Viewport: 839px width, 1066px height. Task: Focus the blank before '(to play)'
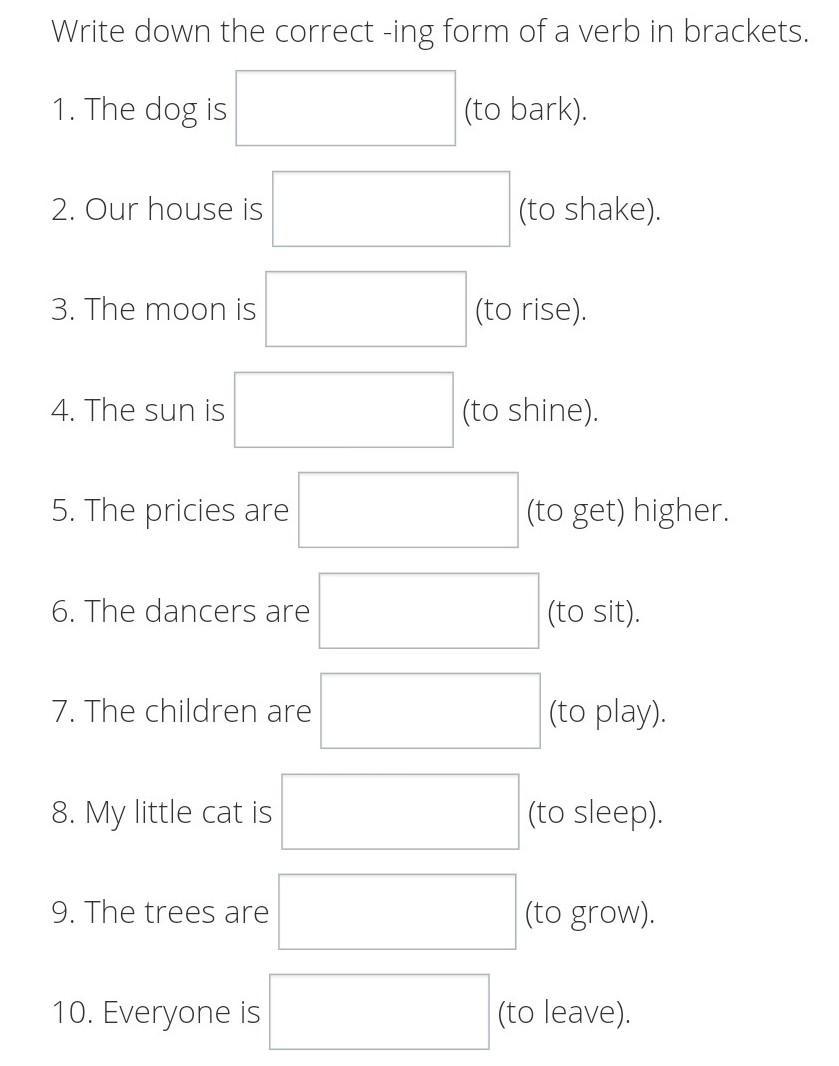[x=430, y=711]
